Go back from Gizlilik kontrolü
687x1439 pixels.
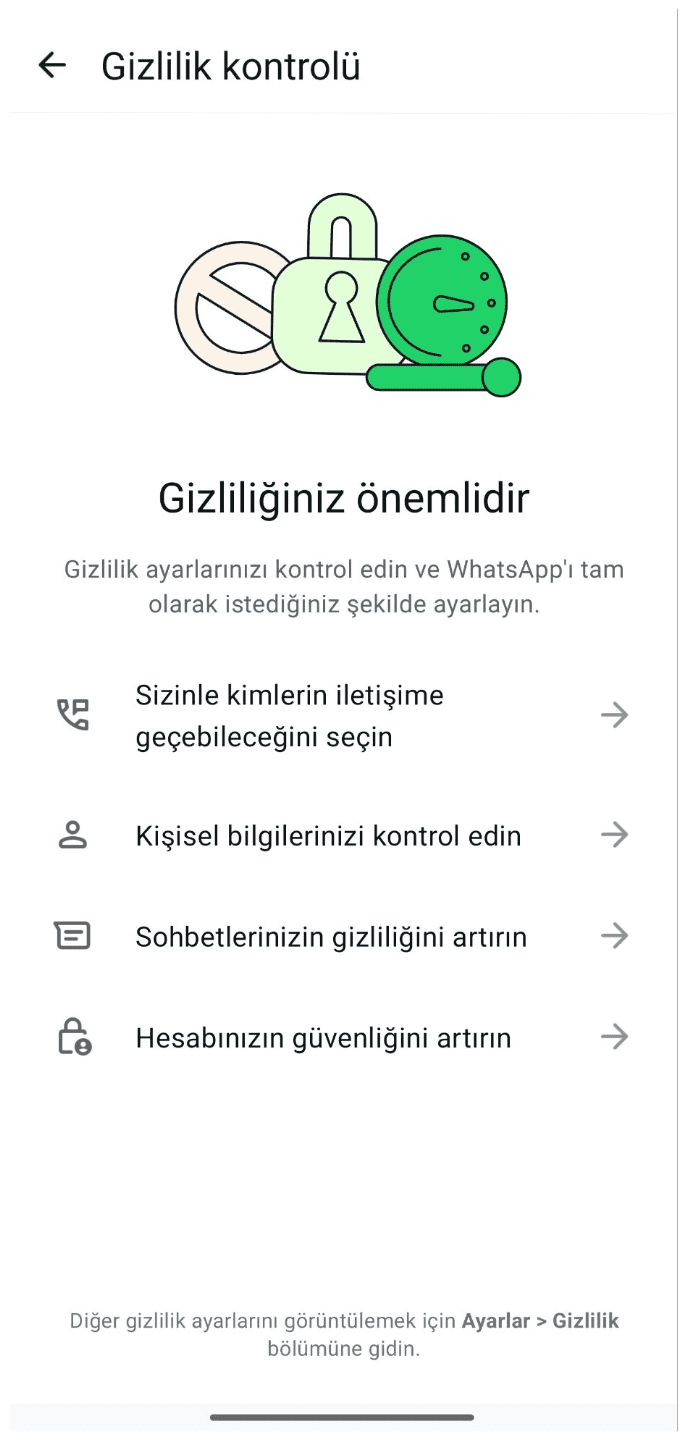51,66
